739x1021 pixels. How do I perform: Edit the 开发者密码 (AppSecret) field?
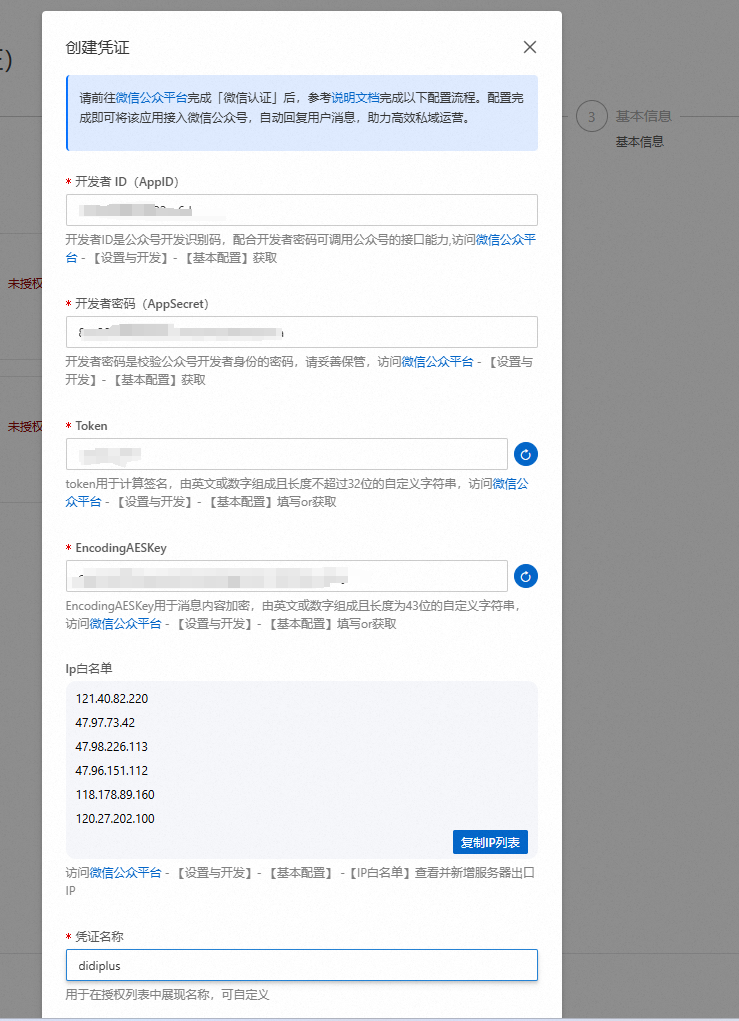[x=302, y=332]
